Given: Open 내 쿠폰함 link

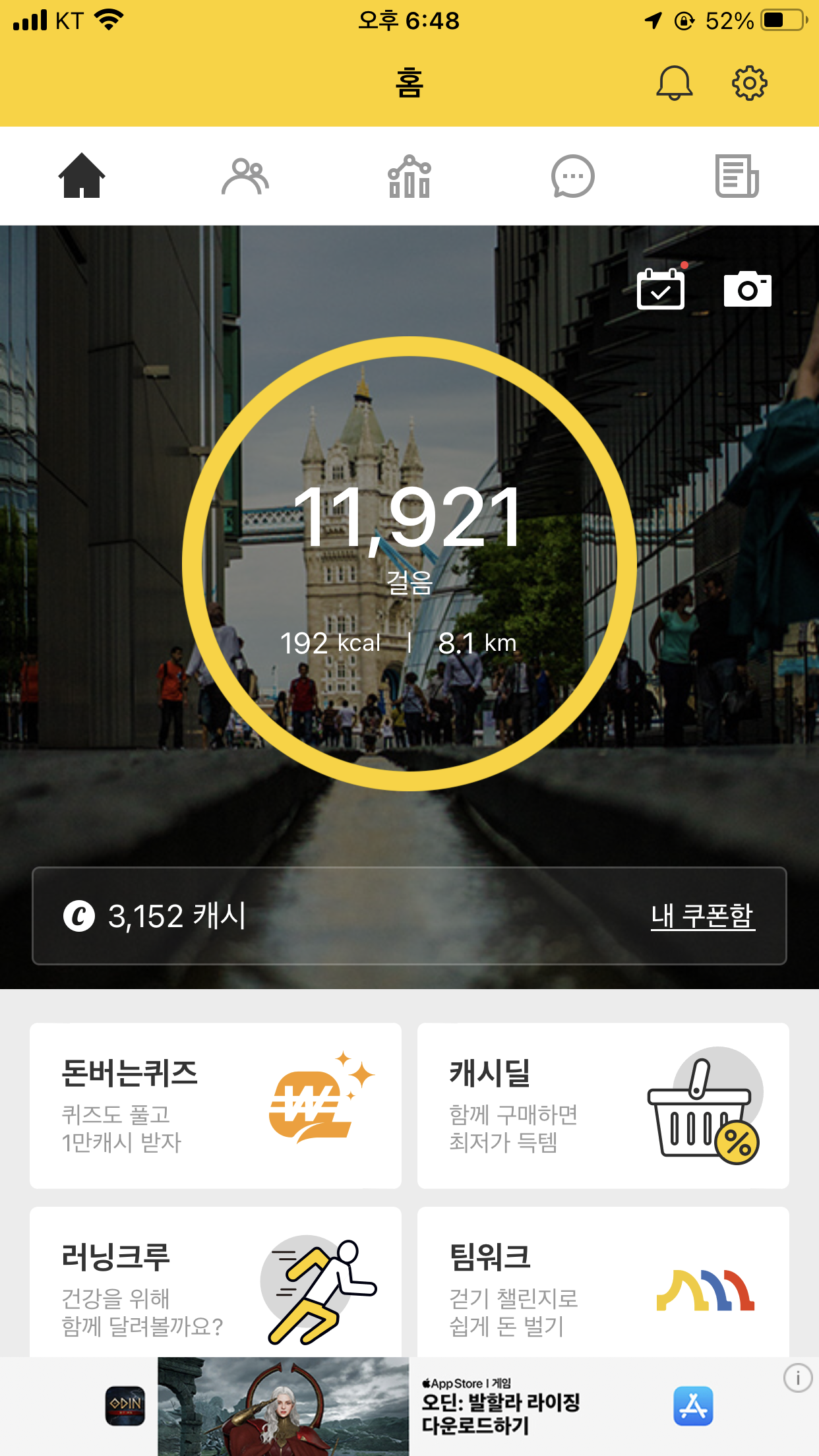Looking at the screenshot, I should pyautogui.click(x=702, y=916).
